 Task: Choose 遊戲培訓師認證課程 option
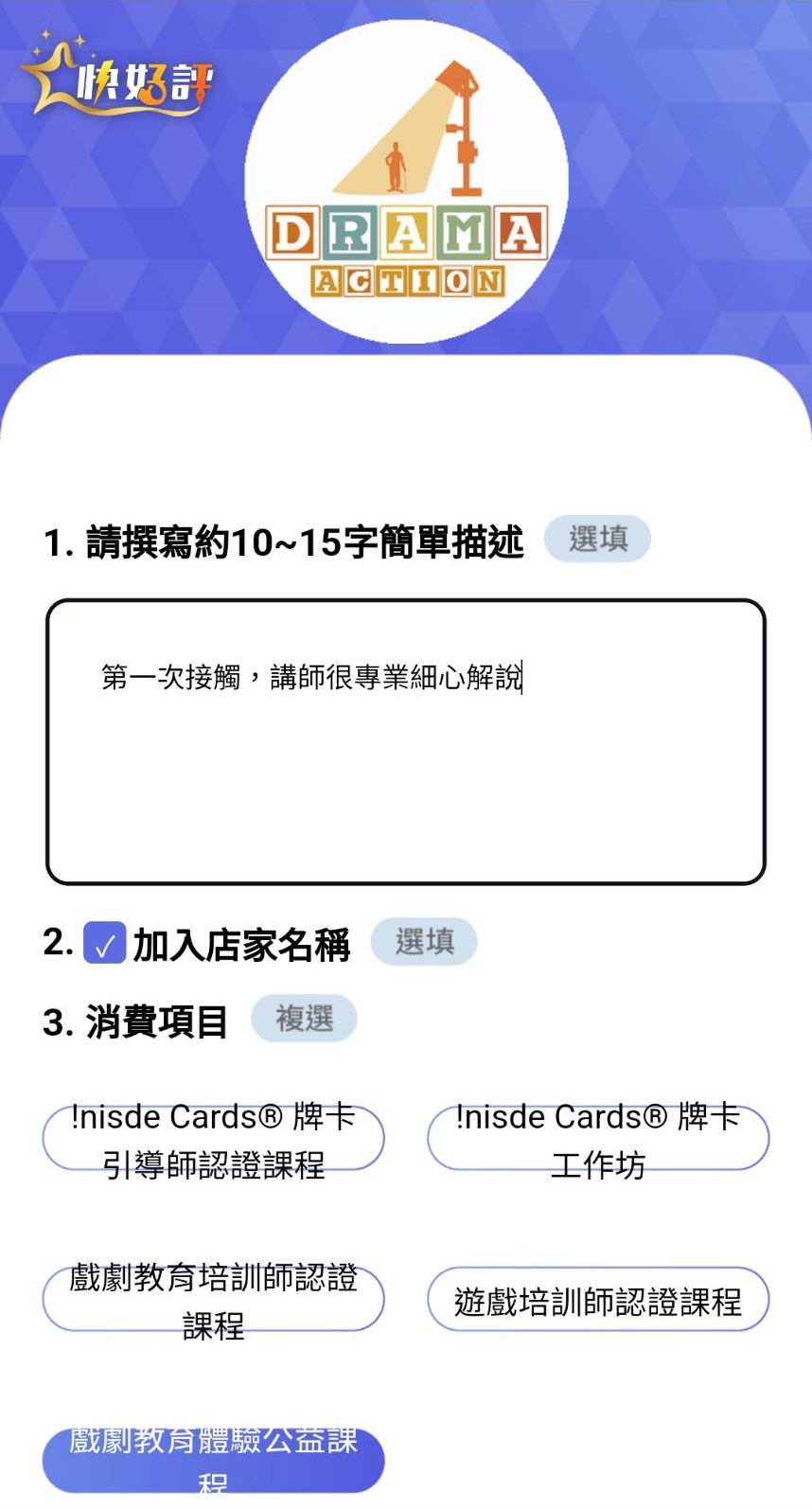(x=597, y=1300)
